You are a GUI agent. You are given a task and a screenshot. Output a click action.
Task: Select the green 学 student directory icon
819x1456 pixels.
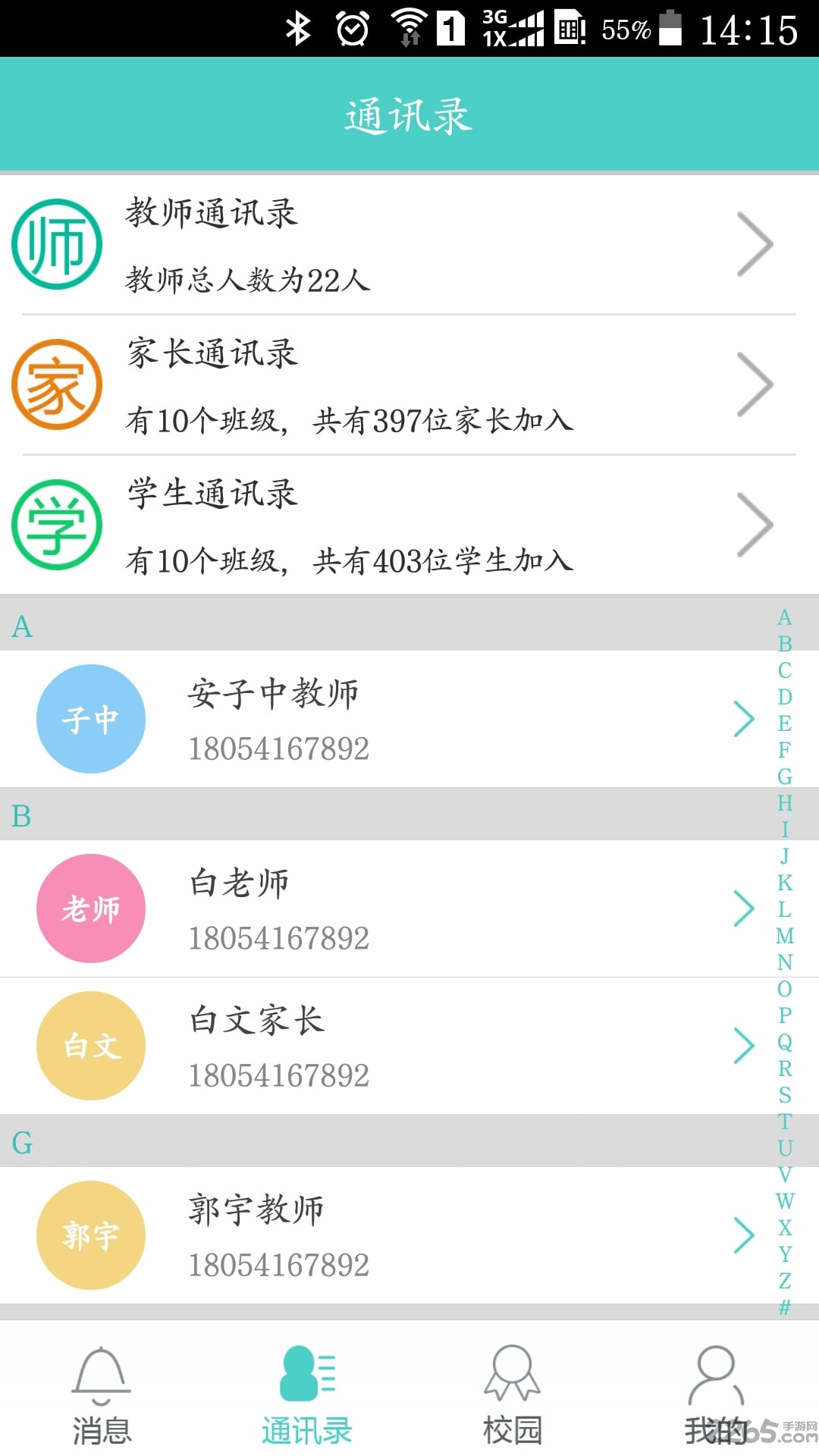56,523
